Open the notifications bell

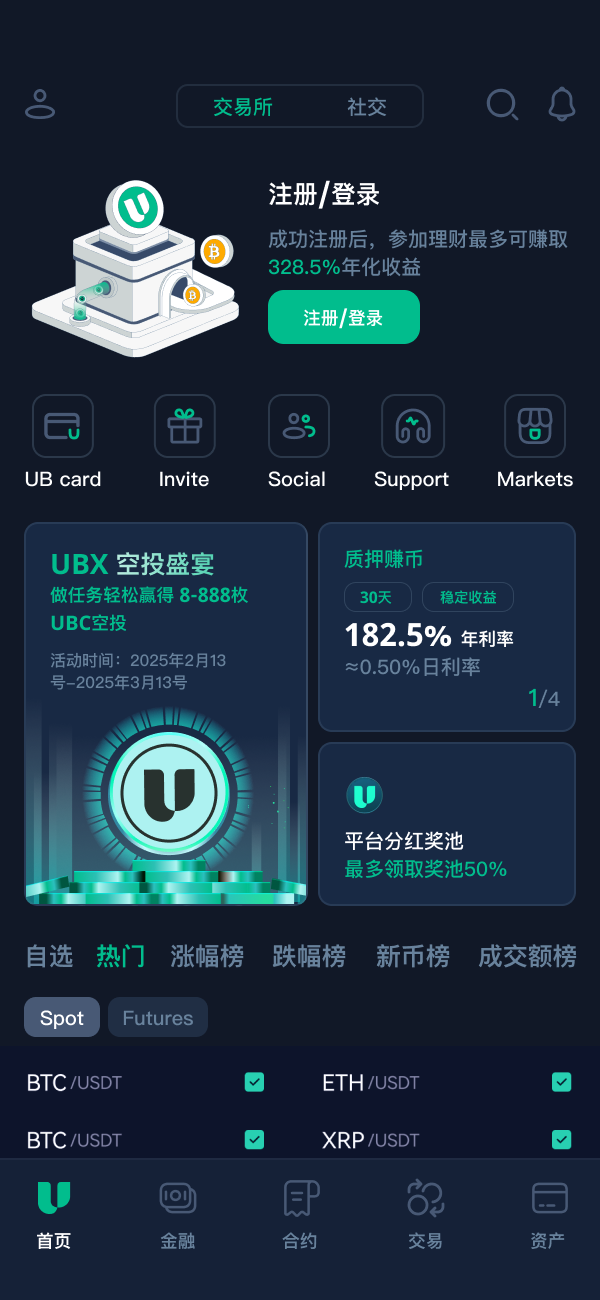tap(562, 104)
